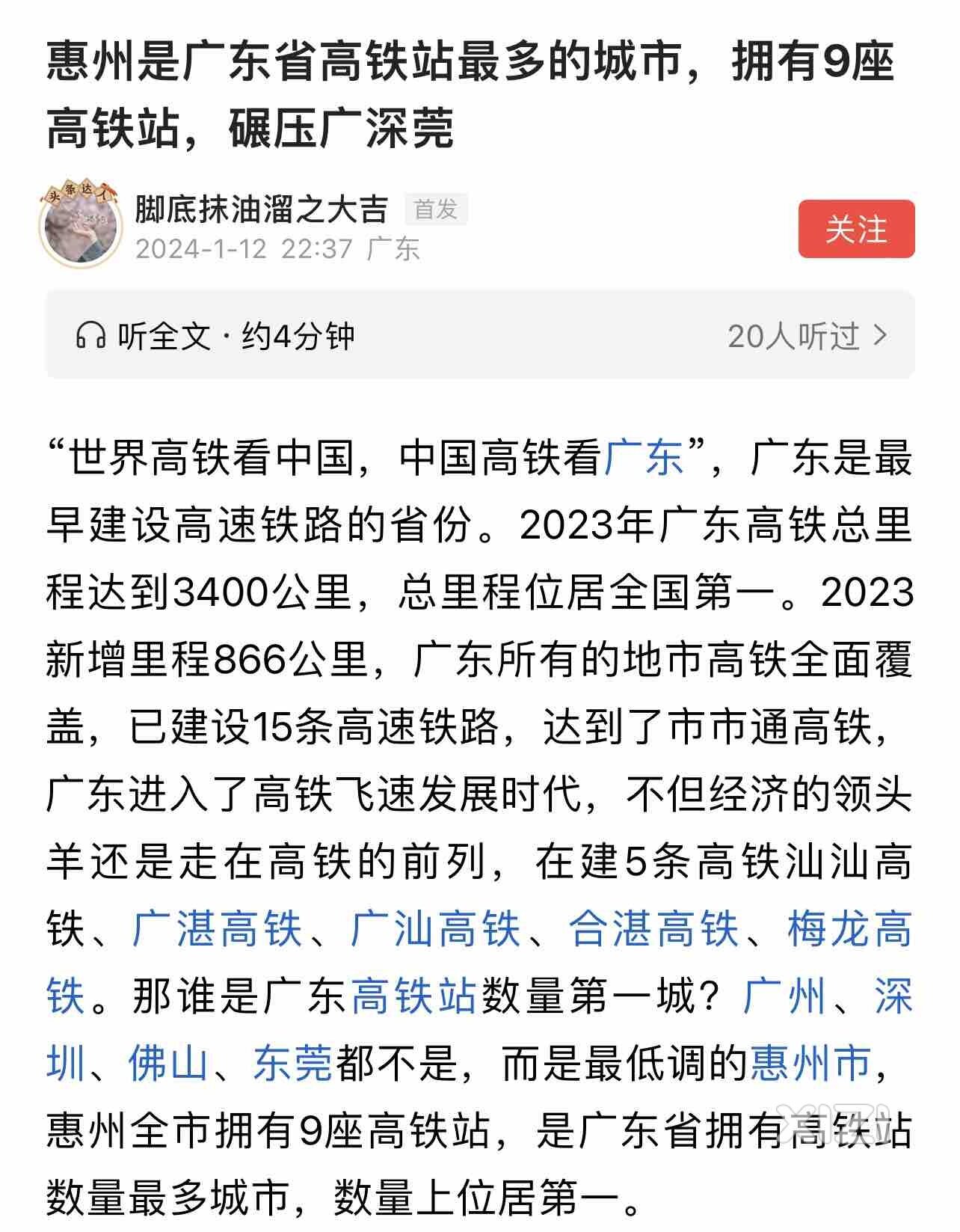This screenshot has height=1232, width=960.
Task: Open the 广州 link
Action: pos(784,996)
